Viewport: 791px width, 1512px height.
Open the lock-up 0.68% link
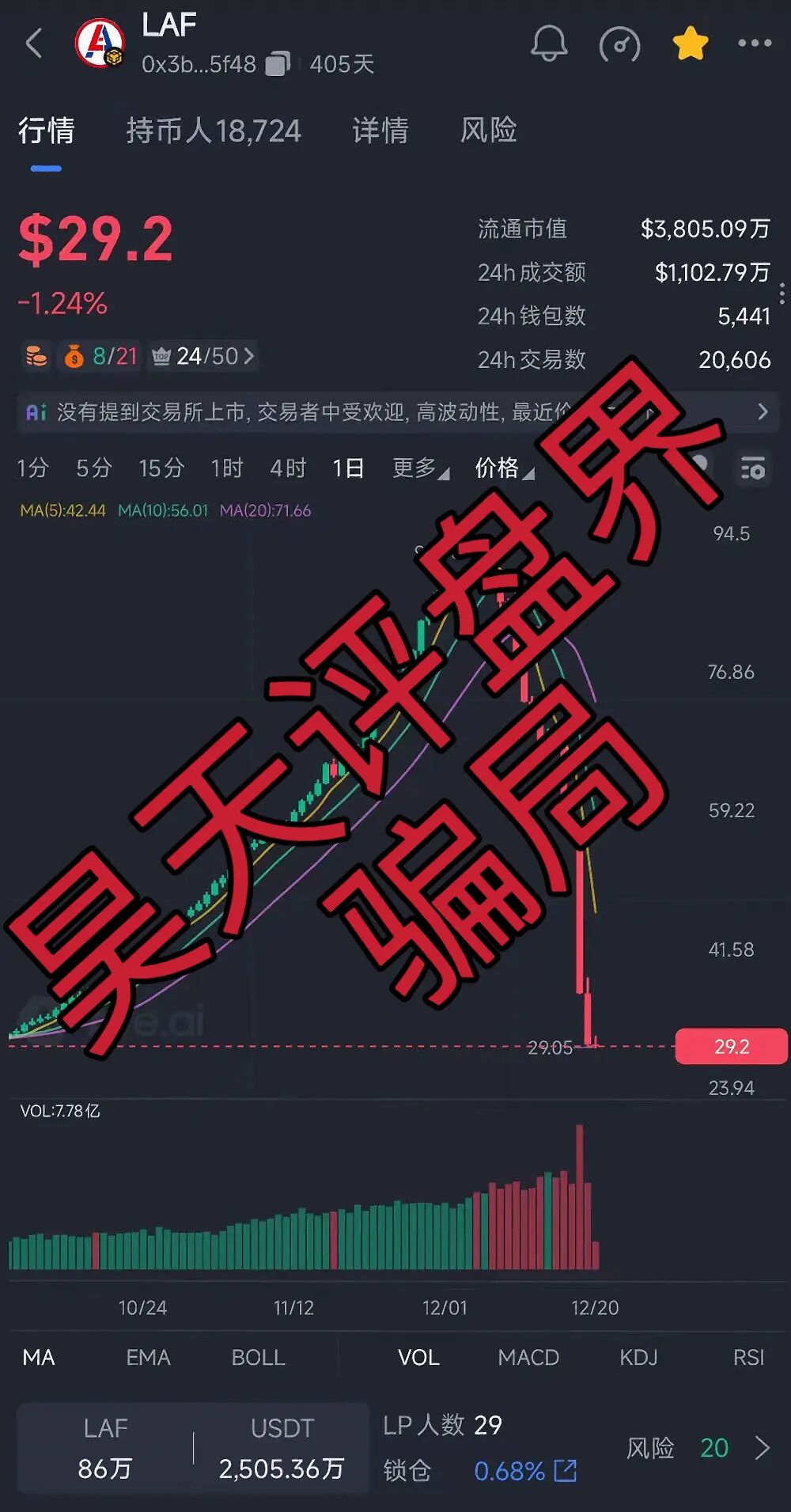tap(525, 1471)
